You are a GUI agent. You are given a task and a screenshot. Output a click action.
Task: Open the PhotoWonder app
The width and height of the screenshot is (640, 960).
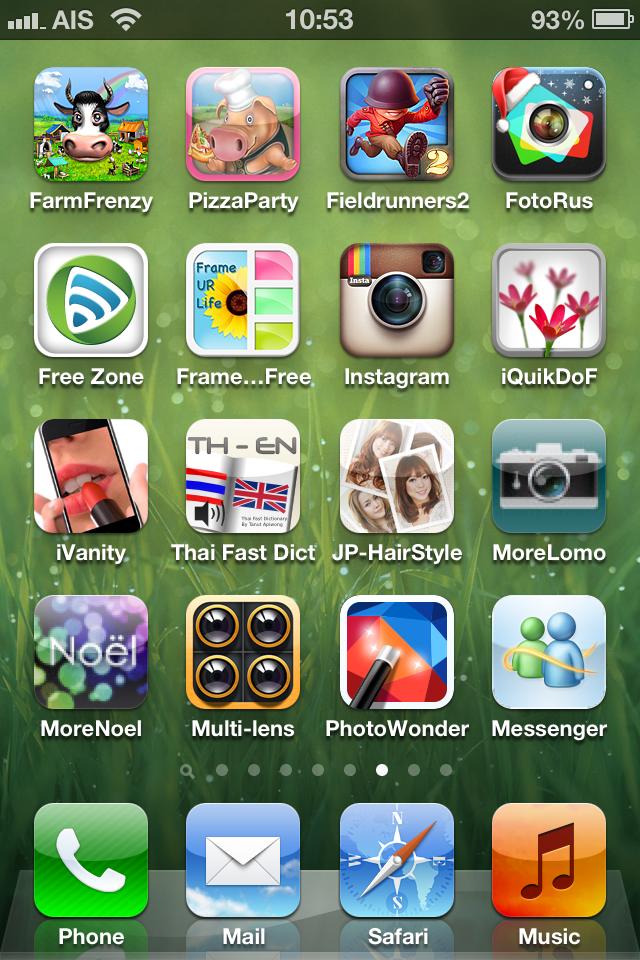coord(397,652)
